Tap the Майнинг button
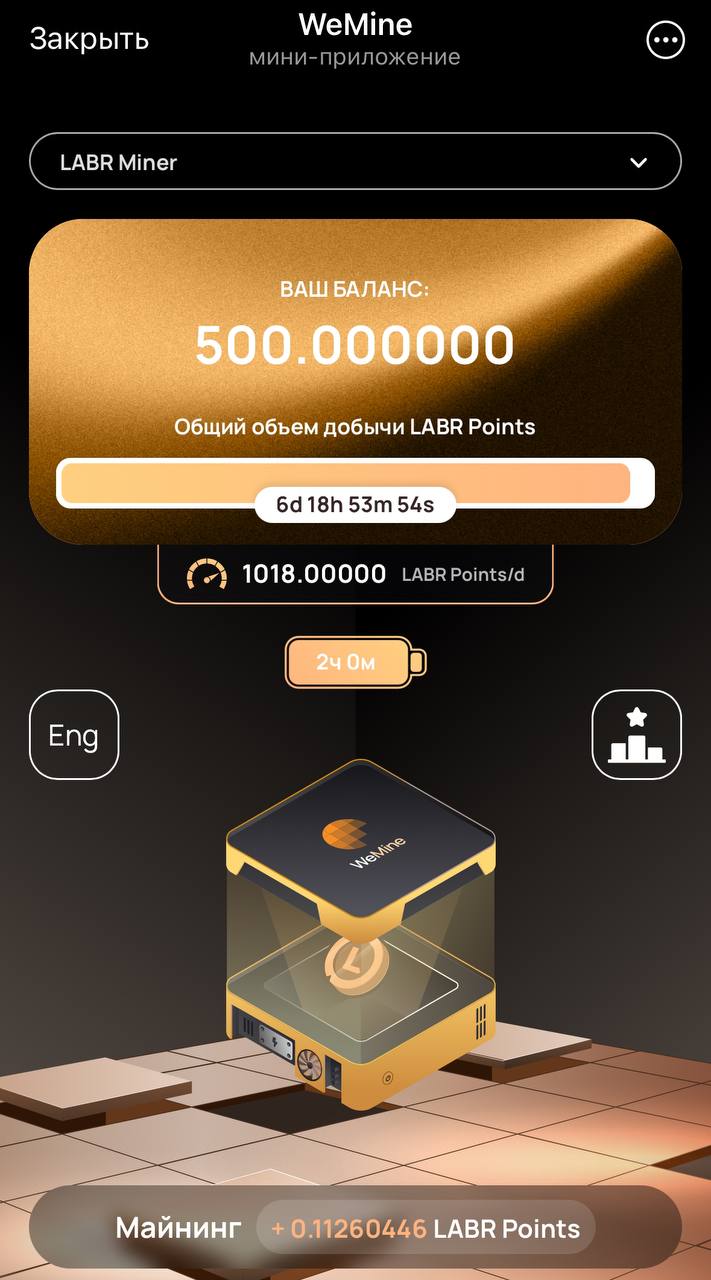711x1280 pixels. [355, 1227]
